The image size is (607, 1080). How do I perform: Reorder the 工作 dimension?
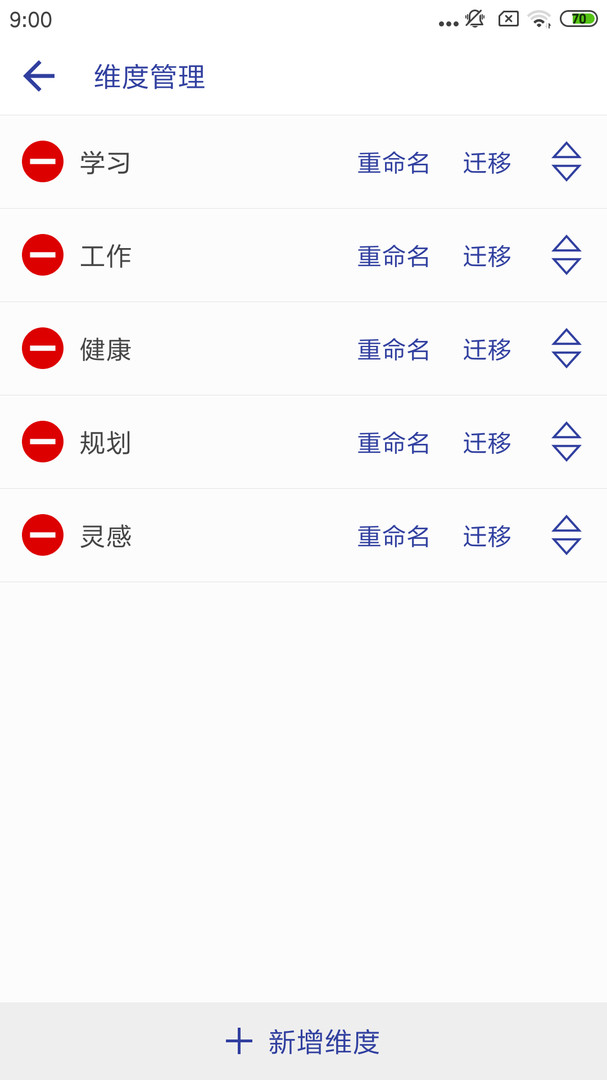click(x=566, y=255)
